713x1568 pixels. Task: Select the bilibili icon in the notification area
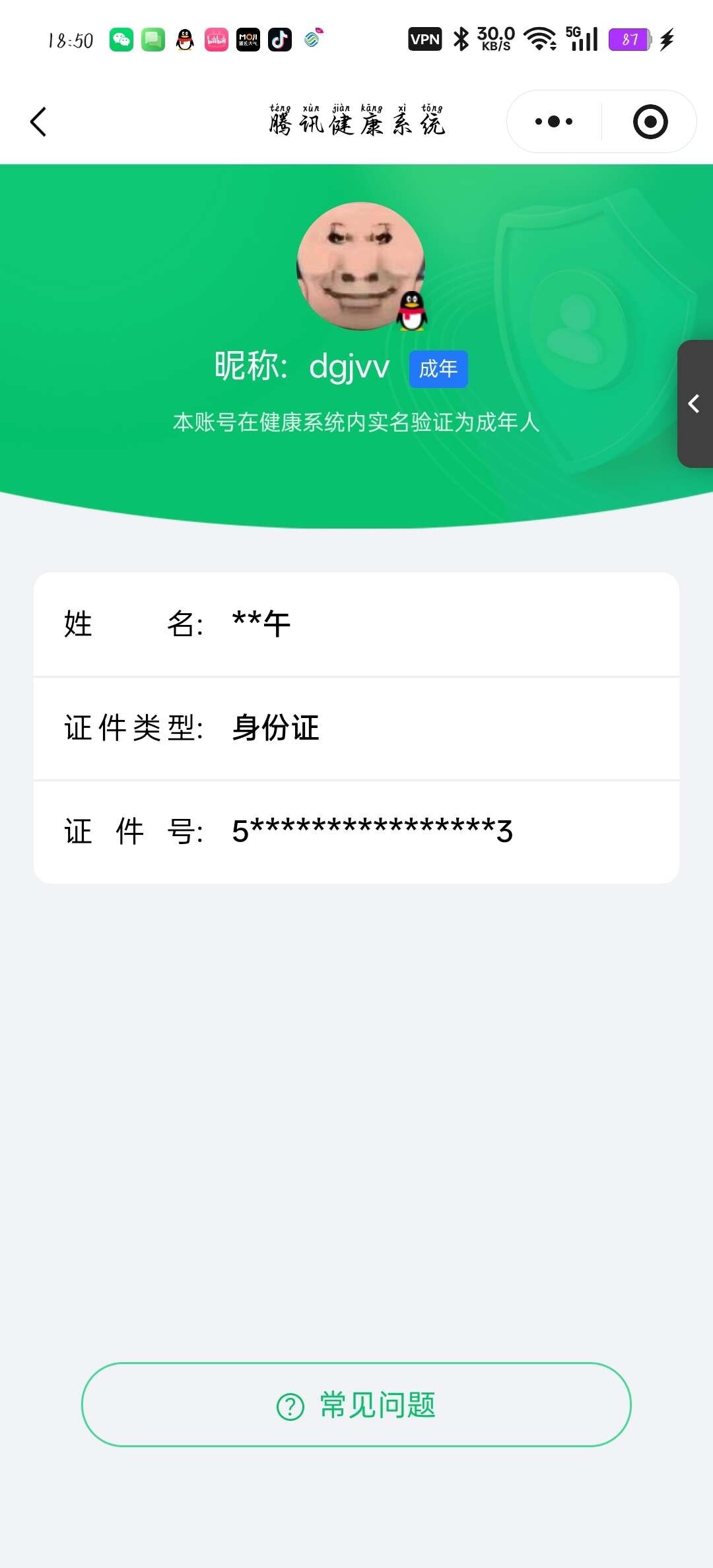point(216,40)
